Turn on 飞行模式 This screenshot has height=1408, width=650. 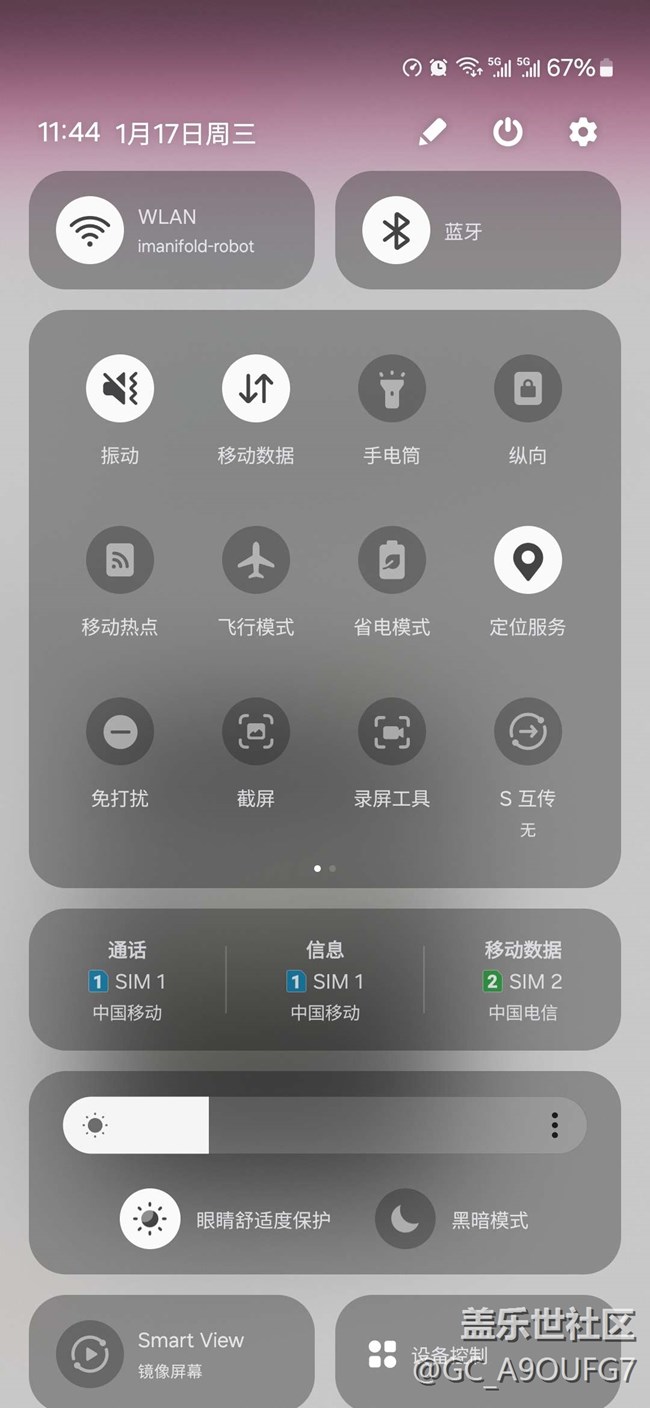click(x=256, y=560)
